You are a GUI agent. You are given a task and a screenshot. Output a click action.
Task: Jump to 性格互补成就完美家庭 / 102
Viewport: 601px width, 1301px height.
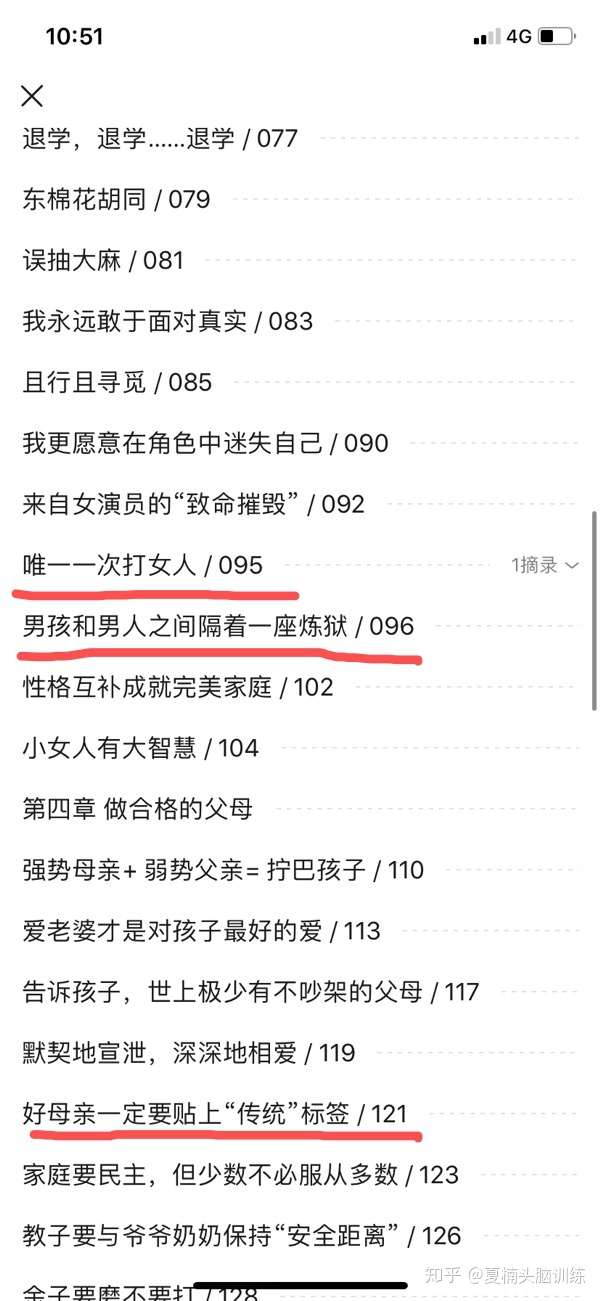coord(177,687)
